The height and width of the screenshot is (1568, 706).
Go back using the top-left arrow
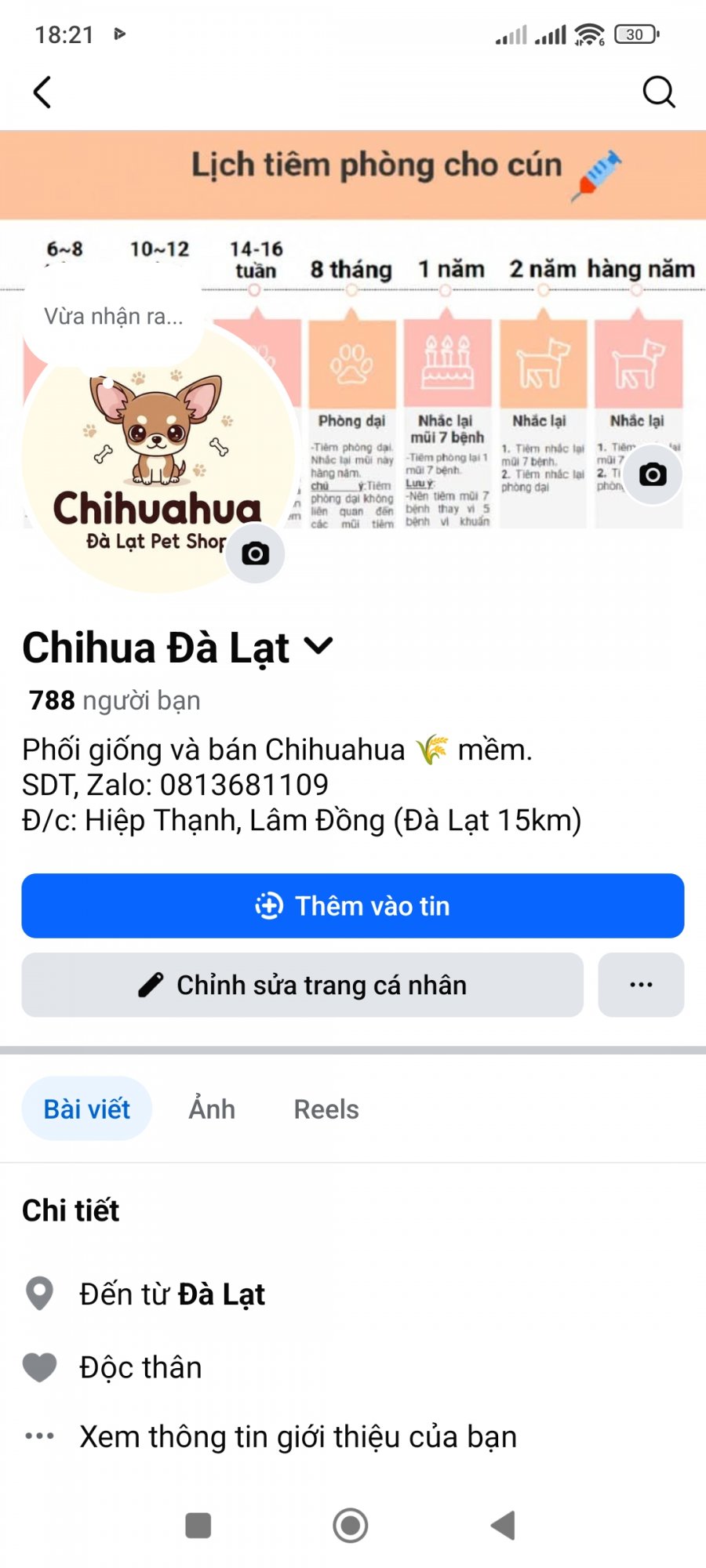pyautogui.click(x=42, y=93)
